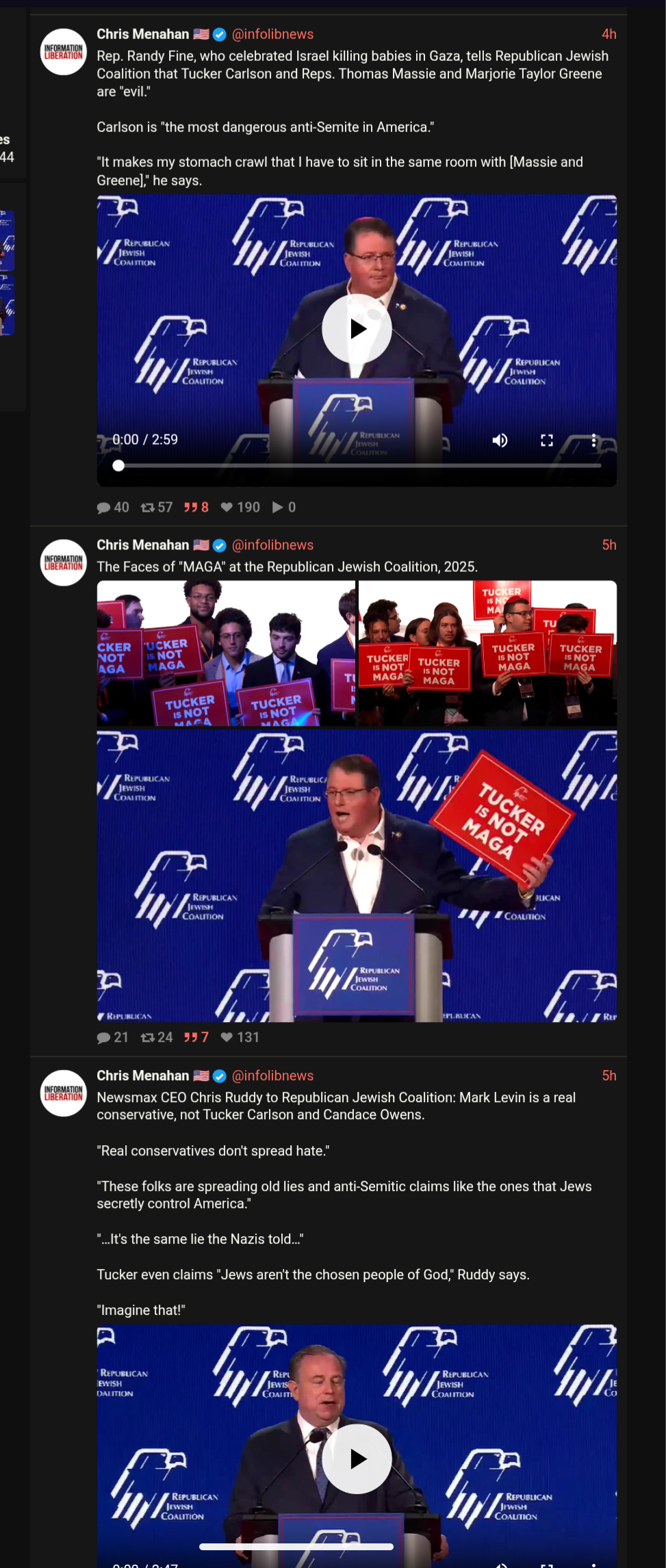
Task: Quote the Faces of MAGA post
Action: (191, 1038)
